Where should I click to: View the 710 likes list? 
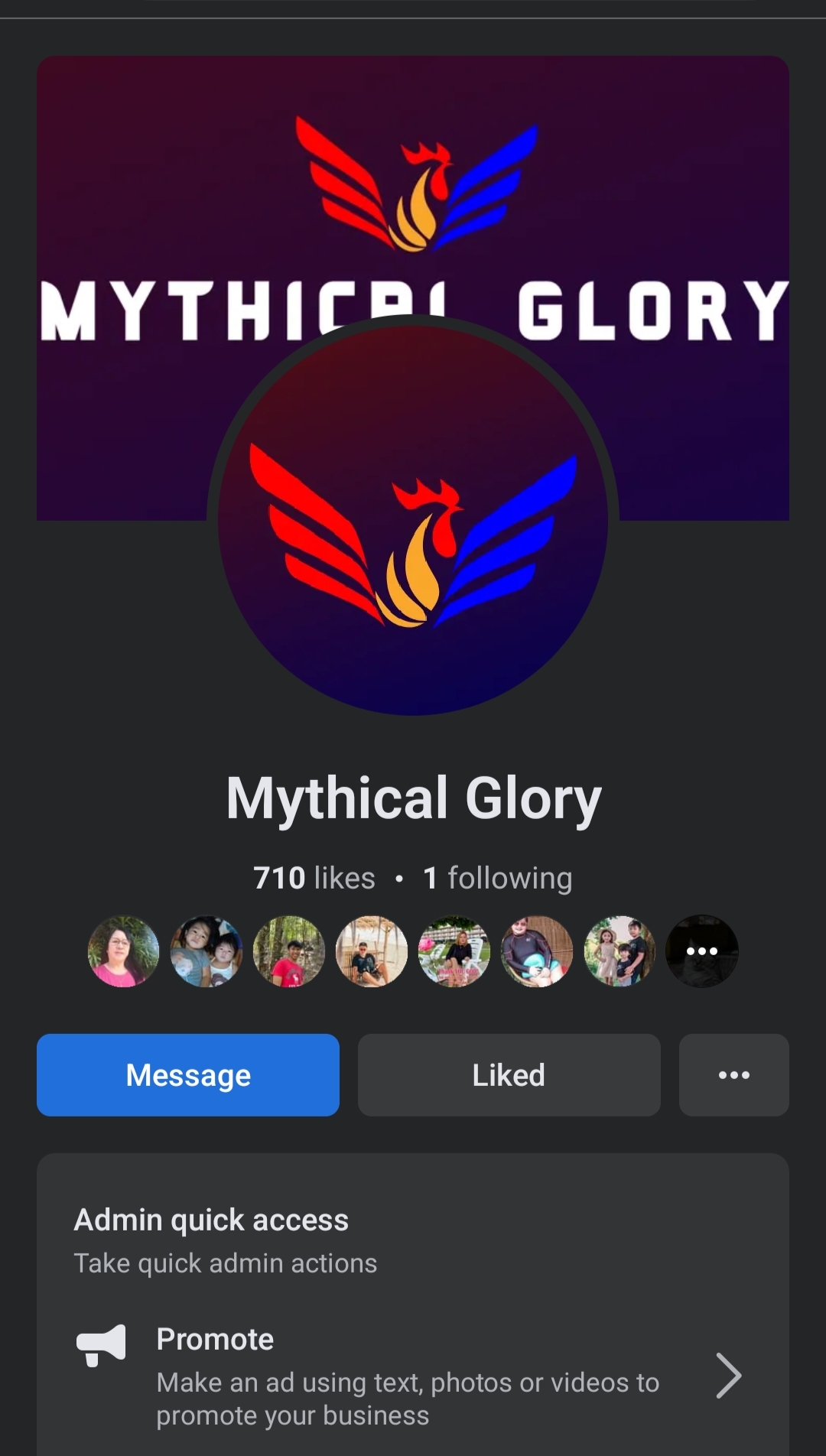(x=314, y=878)
